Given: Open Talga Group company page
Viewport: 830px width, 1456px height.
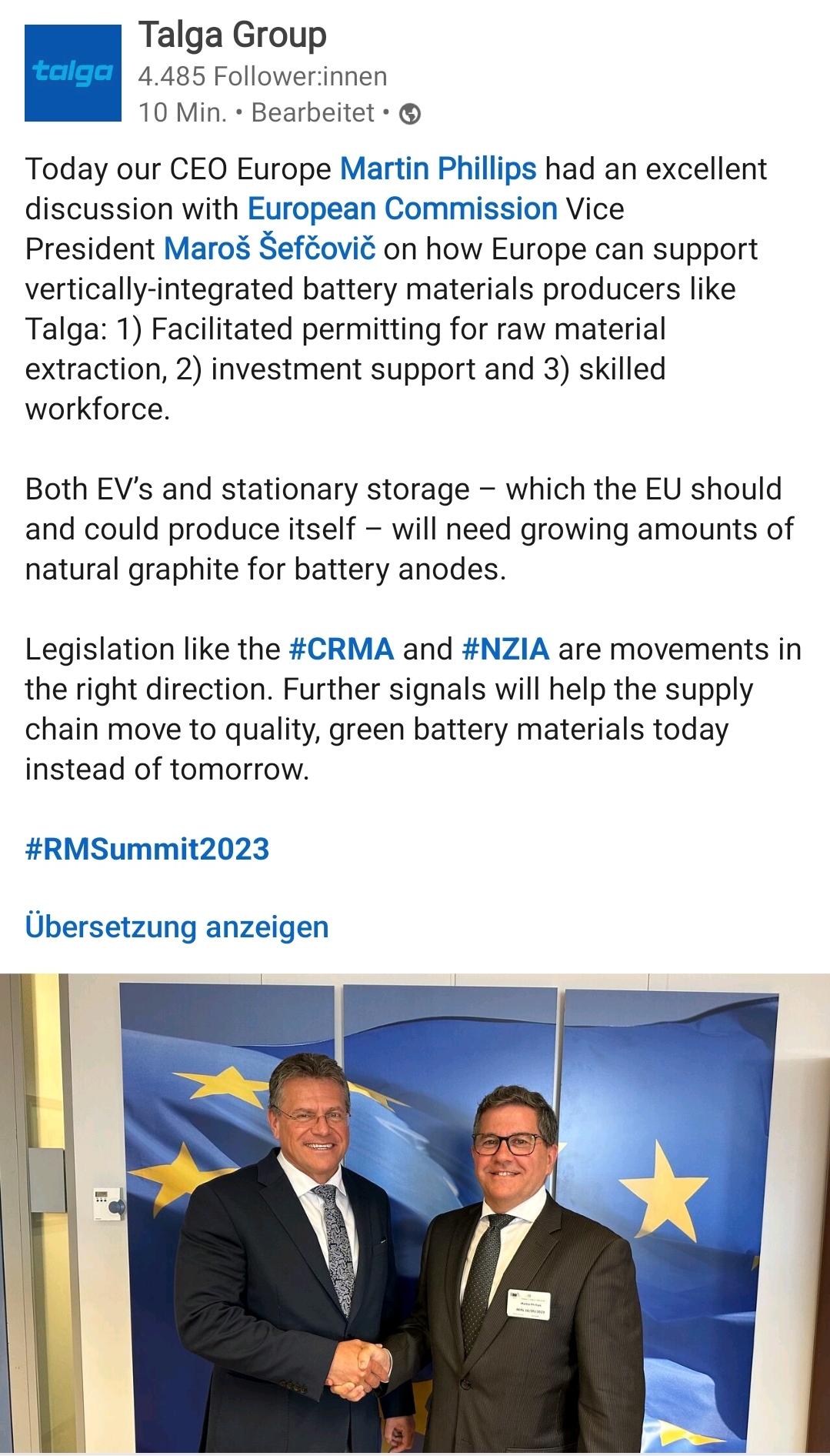Looking at the screenshot, I should pos(232,35).
